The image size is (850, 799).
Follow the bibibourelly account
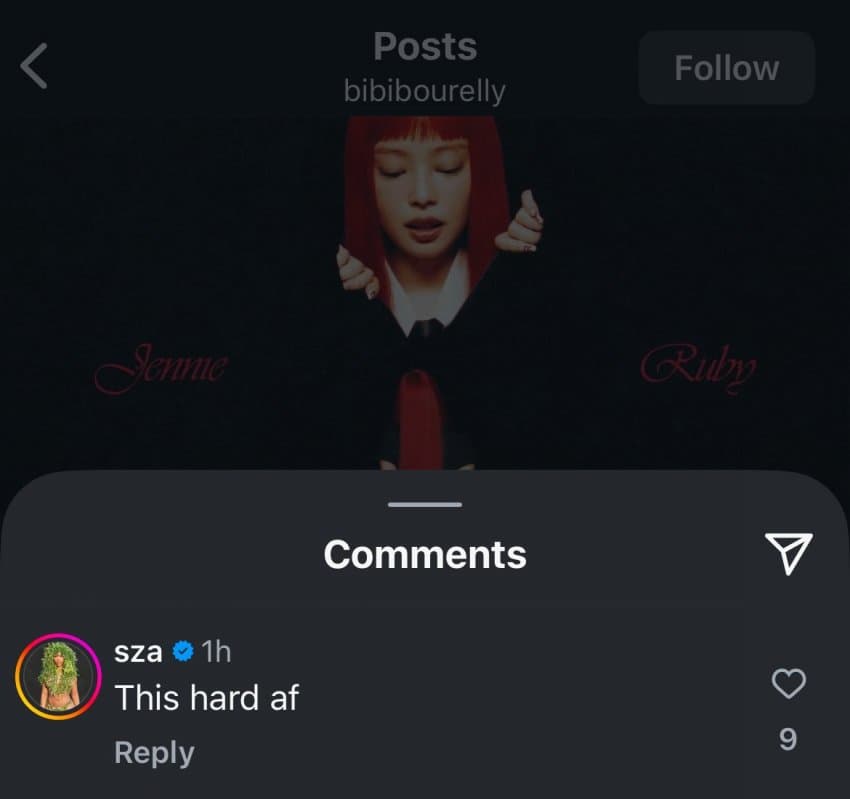726,68
